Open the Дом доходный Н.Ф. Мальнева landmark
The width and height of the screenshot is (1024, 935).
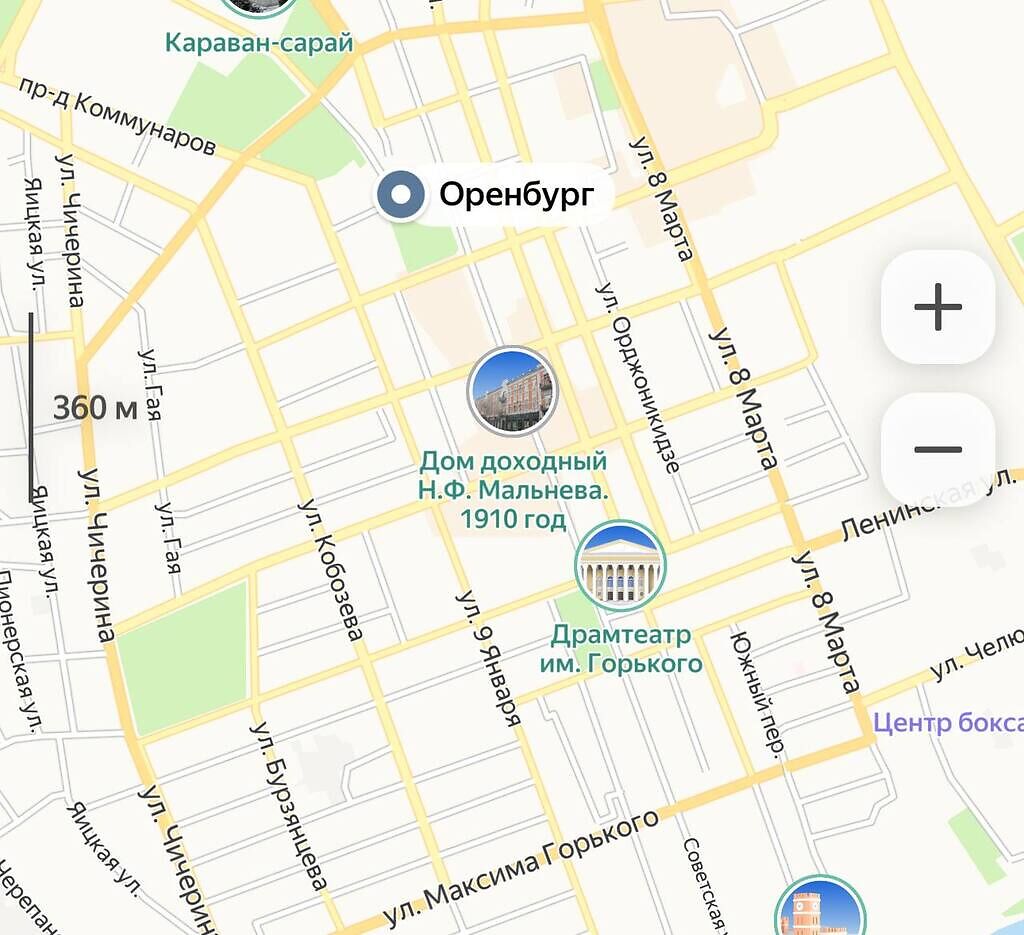(512, 390)
